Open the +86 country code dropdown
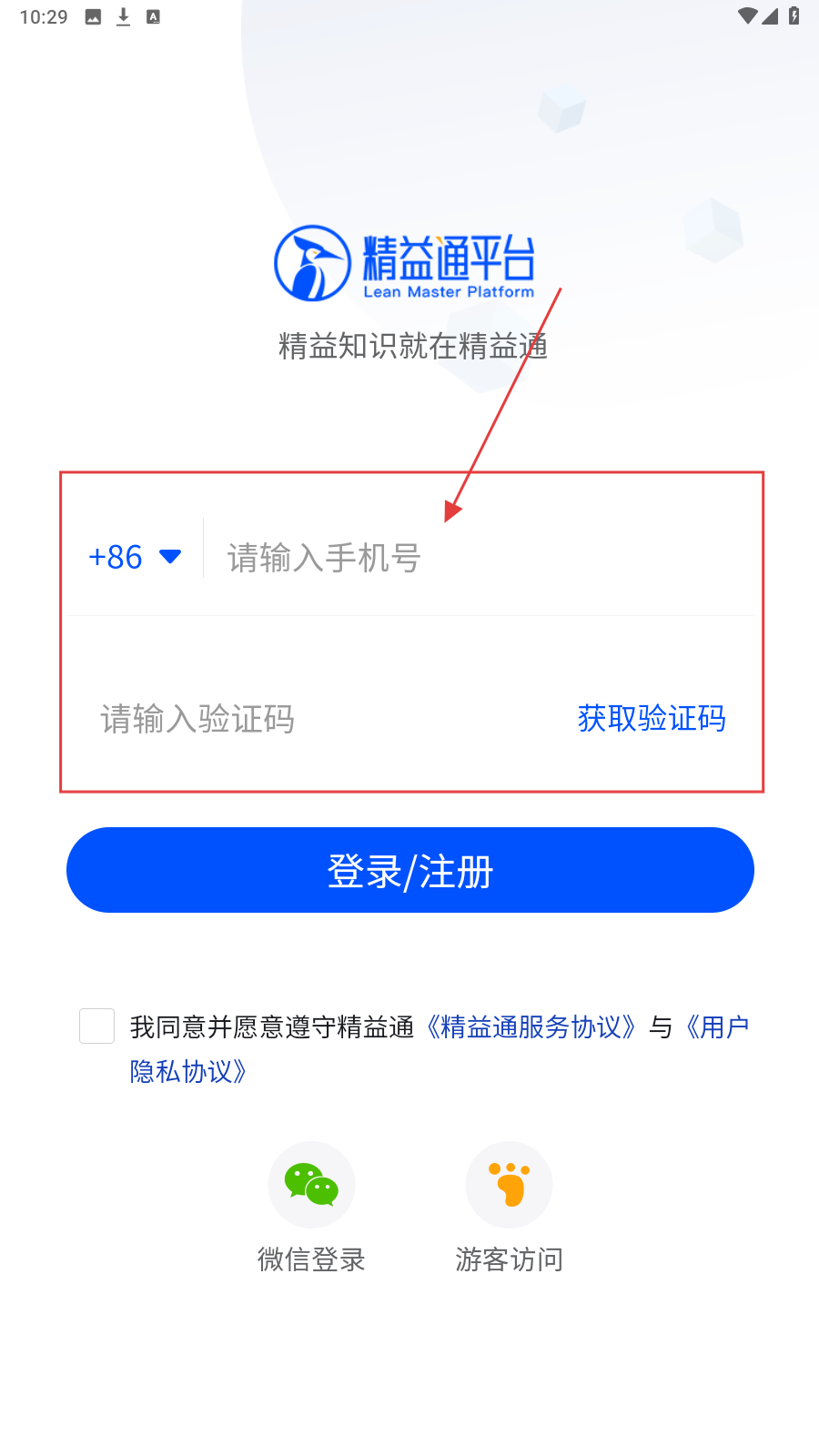This screenshot has height=1456, width=819. [135, 557]
